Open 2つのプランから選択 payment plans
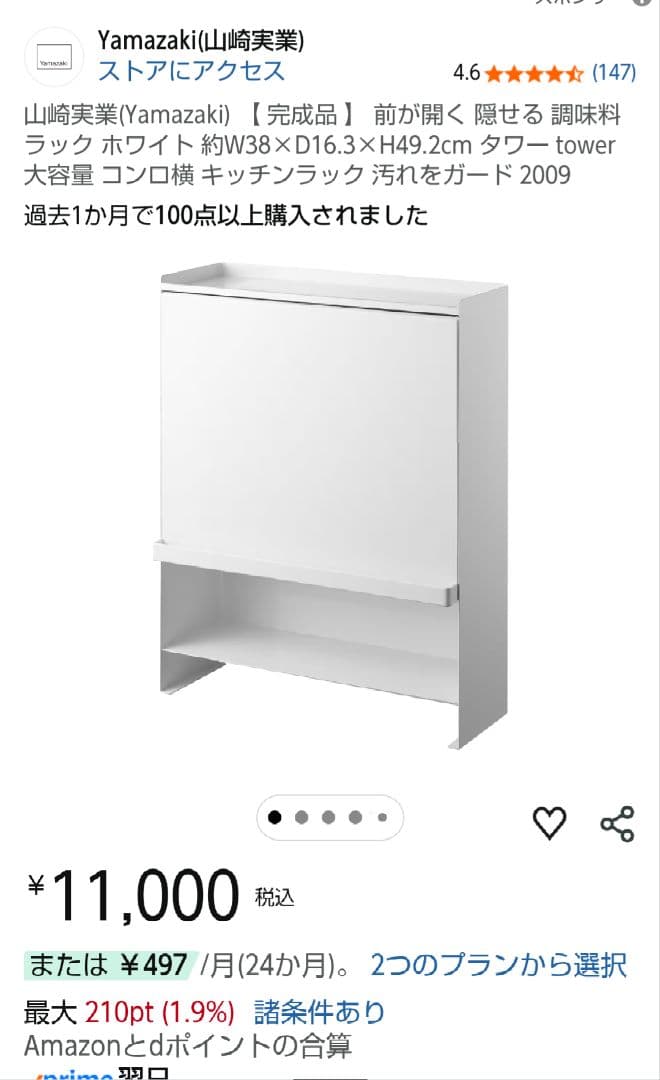The image size is (660, 1080). pyautogui.click(x=498, y=965)
